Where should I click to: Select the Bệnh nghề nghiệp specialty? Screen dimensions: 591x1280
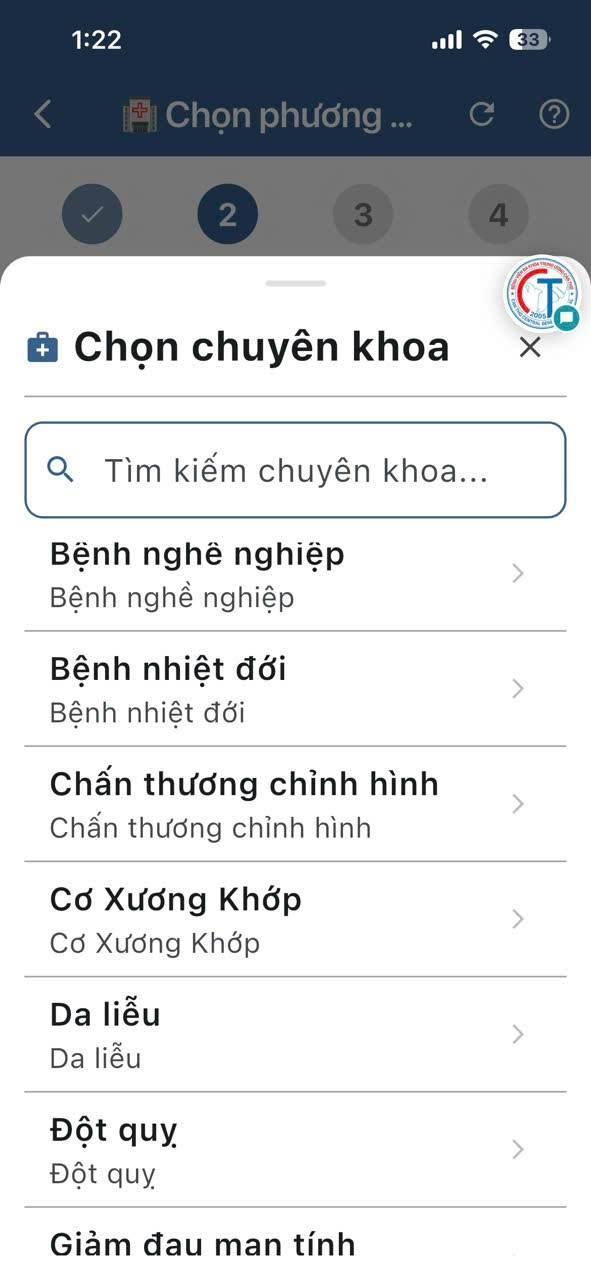point(295,574)
